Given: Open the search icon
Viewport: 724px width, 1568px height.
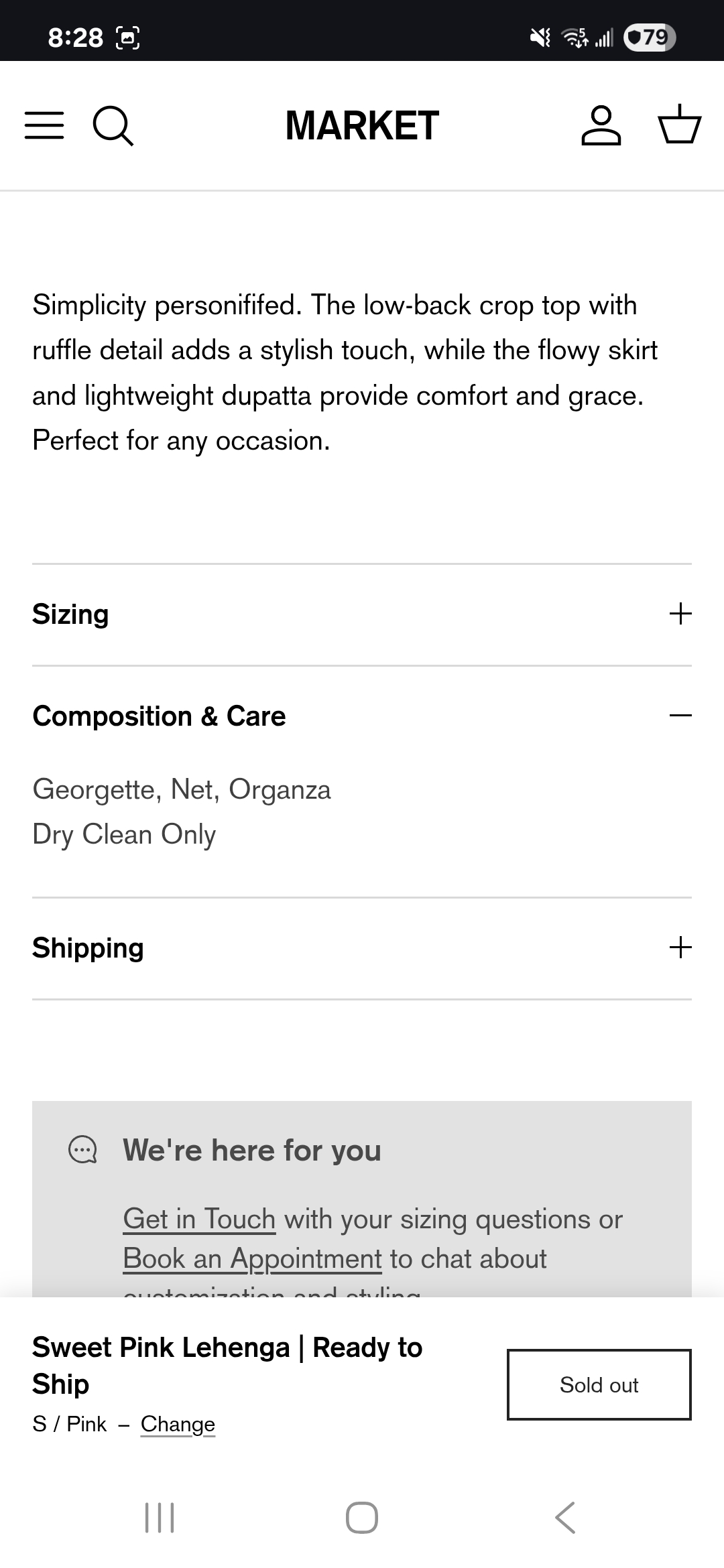Looking at the screenshot, I should [x=113, y=125].
